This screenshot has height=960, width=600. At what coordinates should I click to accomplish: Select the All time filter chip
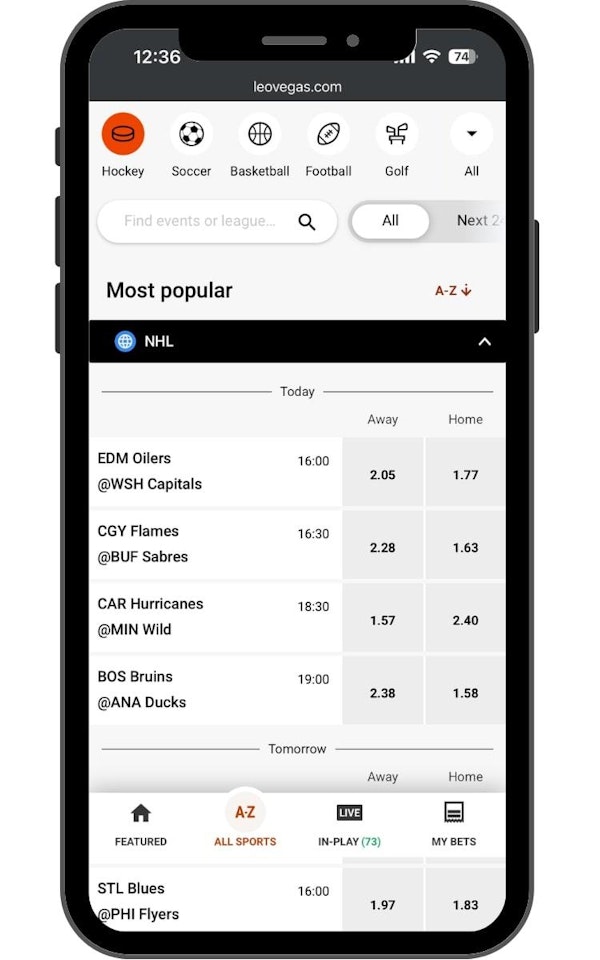coord(390,221)
